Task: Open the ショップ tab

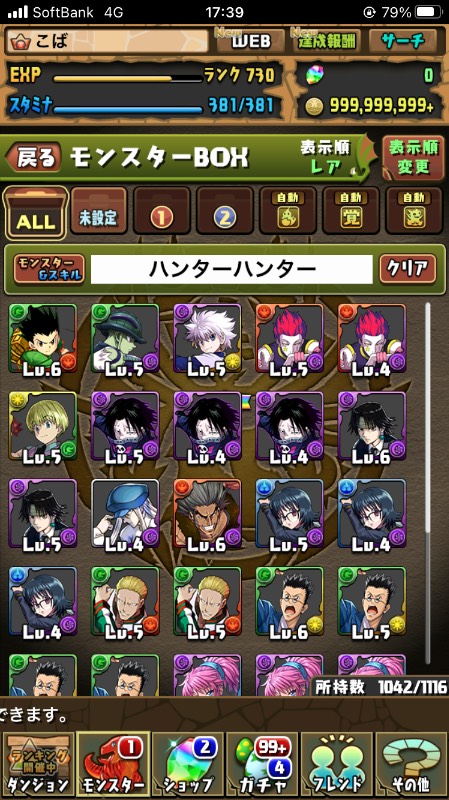Action: point(187,765)
